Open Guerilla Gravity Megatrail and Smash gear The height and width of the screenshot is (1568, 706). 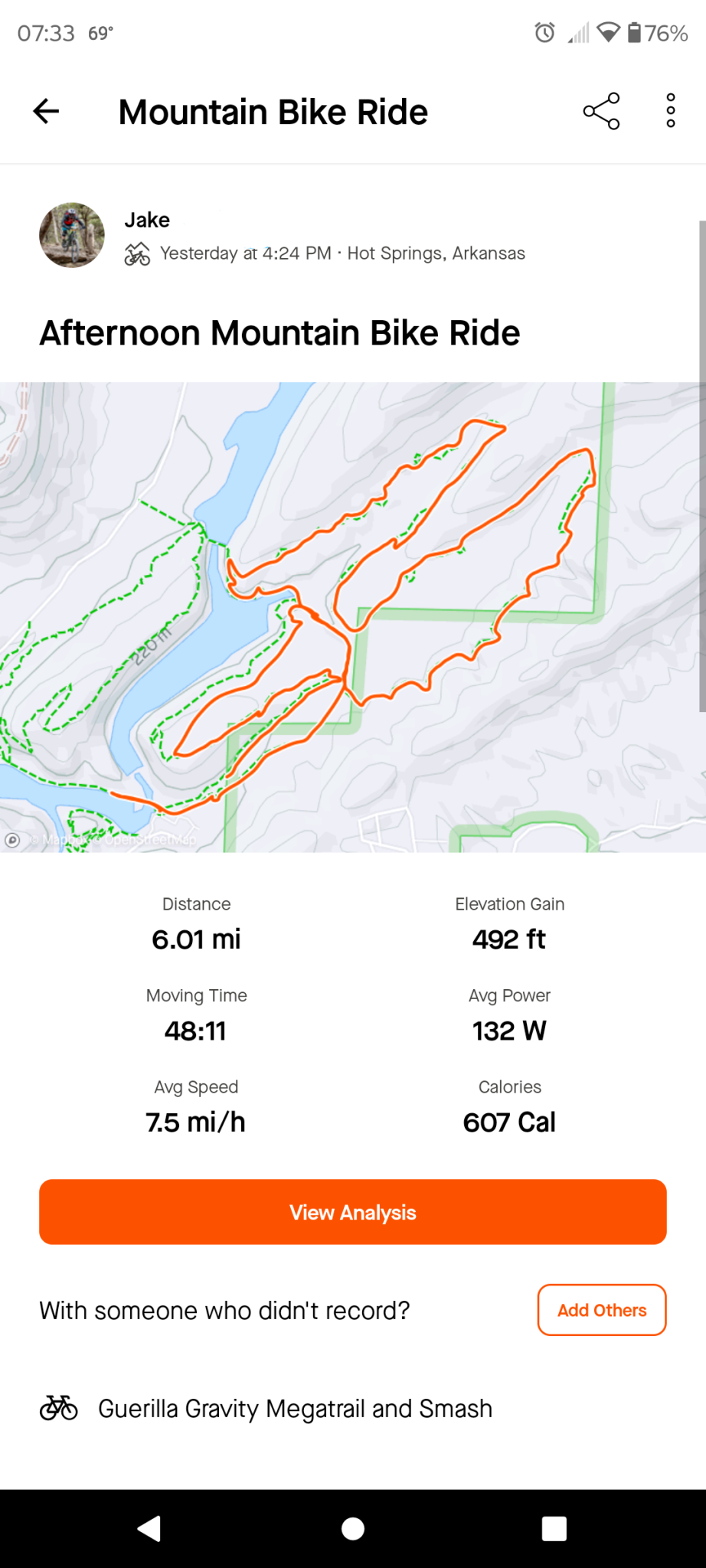(x=295, y=1408)
